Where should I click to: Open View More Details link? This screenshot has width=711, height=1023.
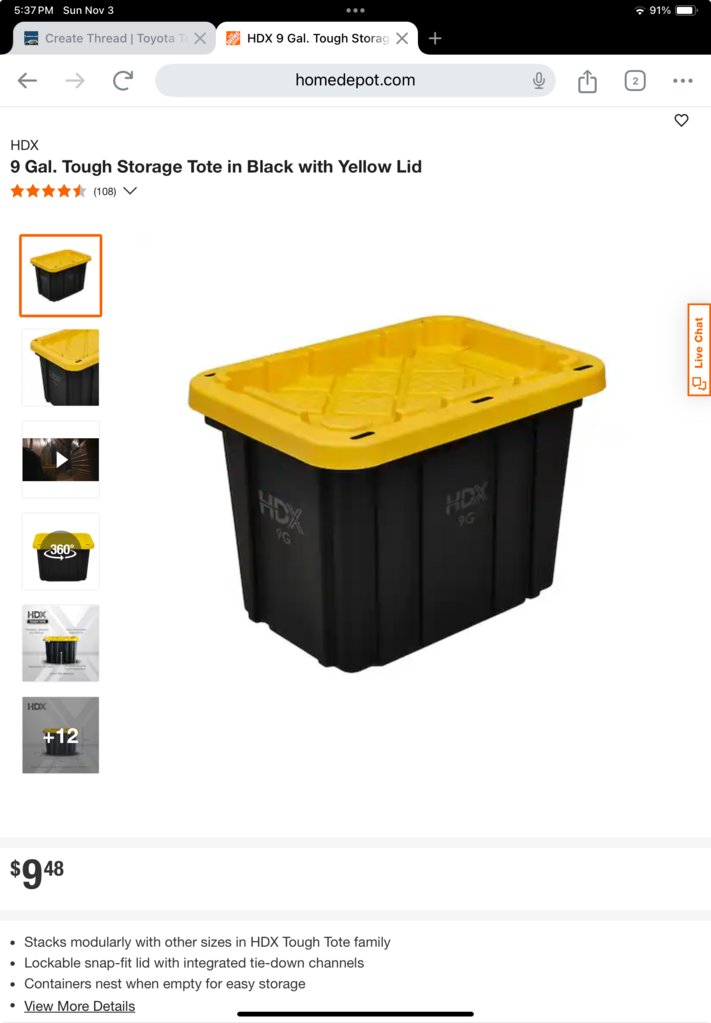(x=79, y=1006)
